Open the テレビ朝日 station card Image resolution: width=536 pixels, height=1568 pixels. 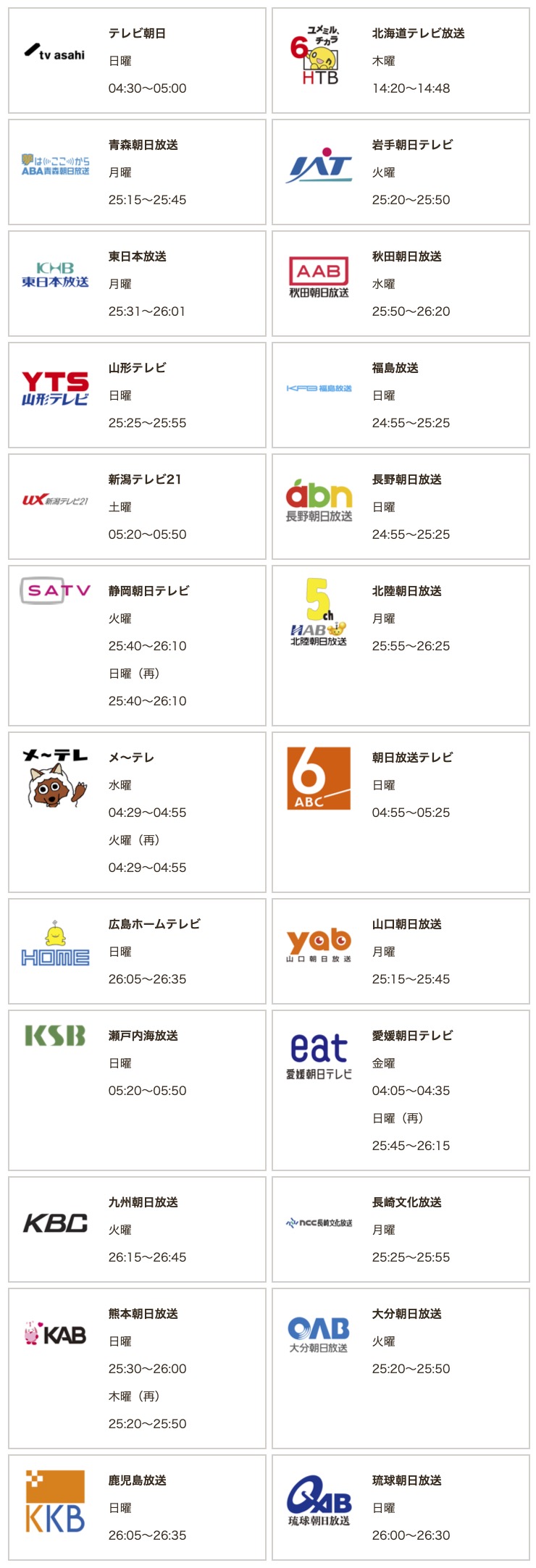click(137, 61)
